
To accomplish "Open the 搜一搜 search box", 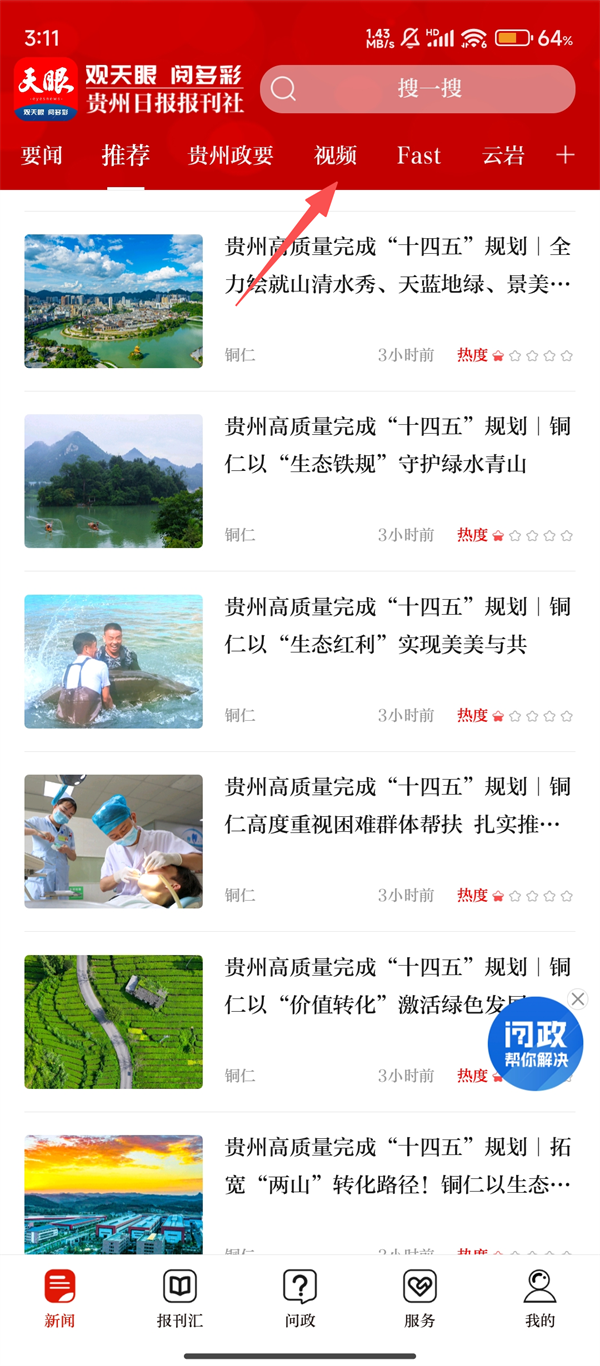I will [418, 90].
